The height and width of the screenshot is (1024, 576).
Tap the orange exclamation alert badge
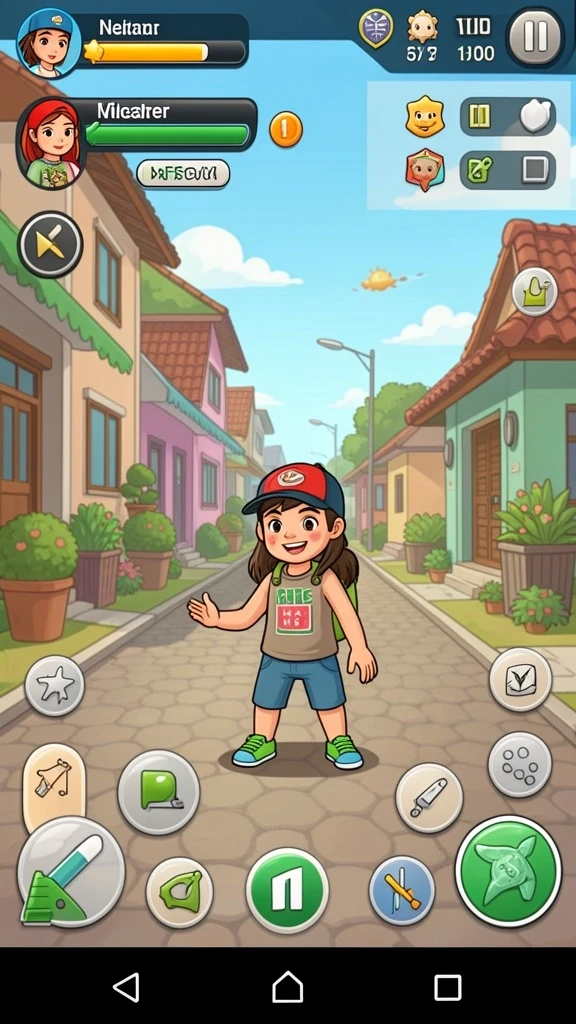tap(286, 129)
